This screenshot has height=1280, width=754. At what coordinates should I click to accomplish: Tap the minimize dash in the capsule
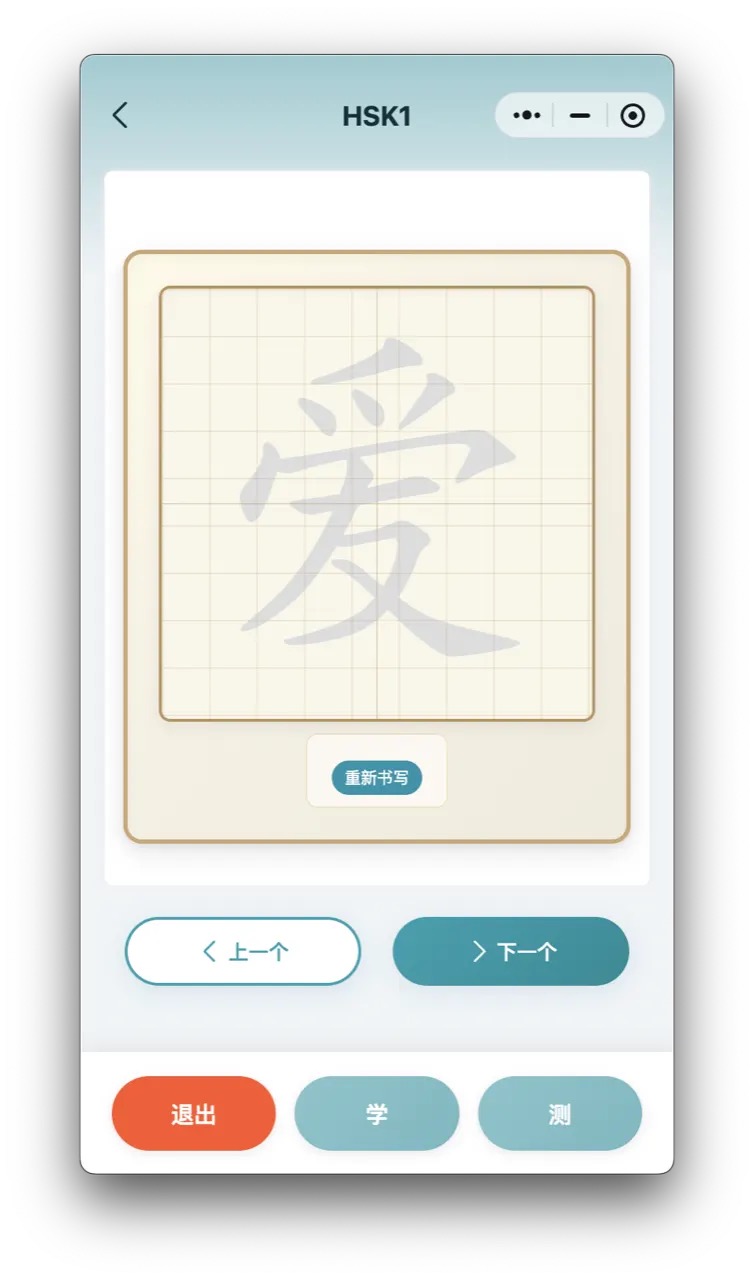580,116
